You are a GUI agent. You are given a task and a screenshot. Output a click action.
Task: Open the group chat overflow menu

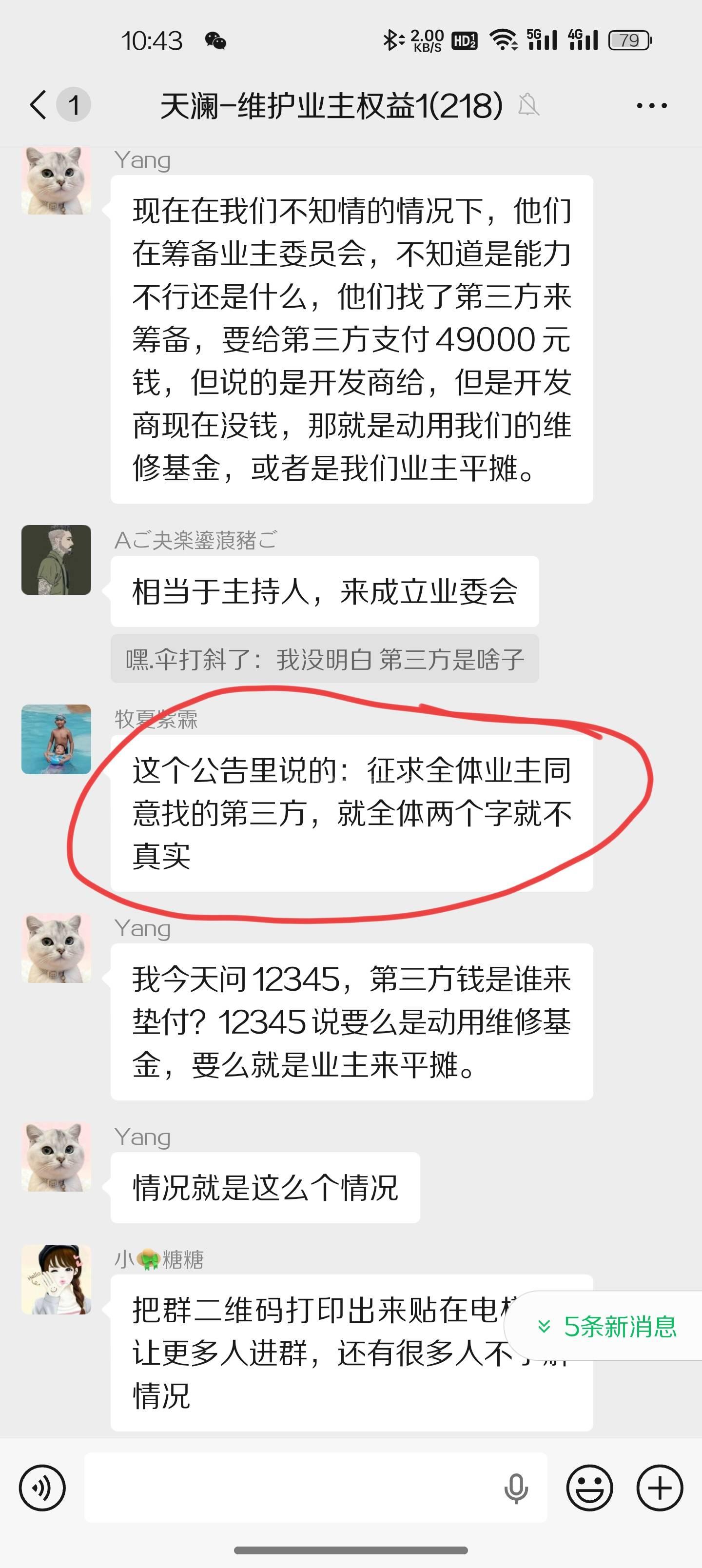[651, 105]
